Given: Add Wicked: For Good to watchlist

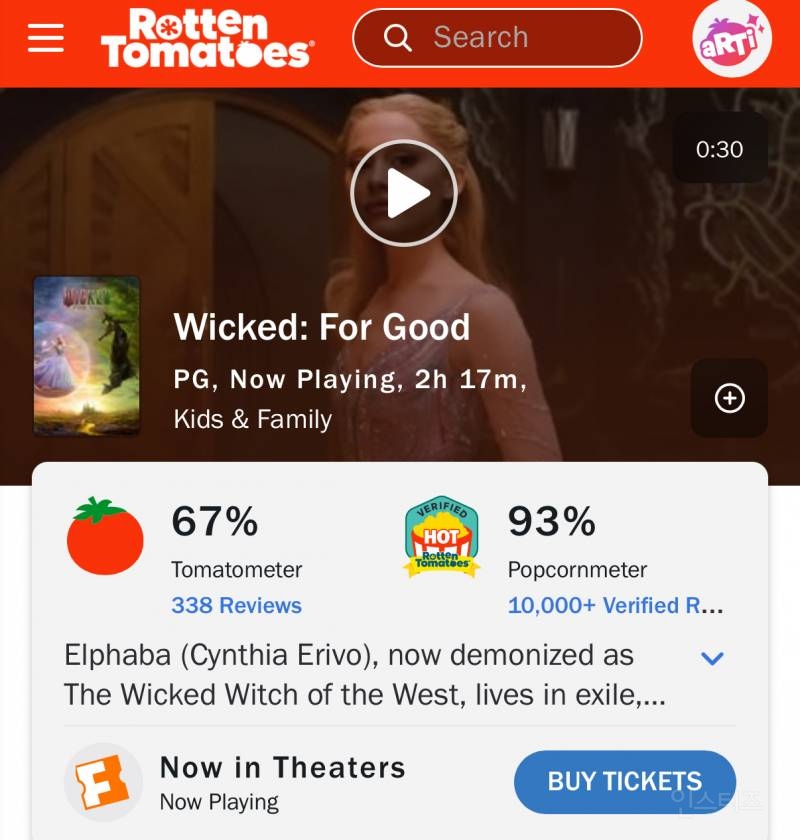Looking at the screenshot, I should 729,398.
